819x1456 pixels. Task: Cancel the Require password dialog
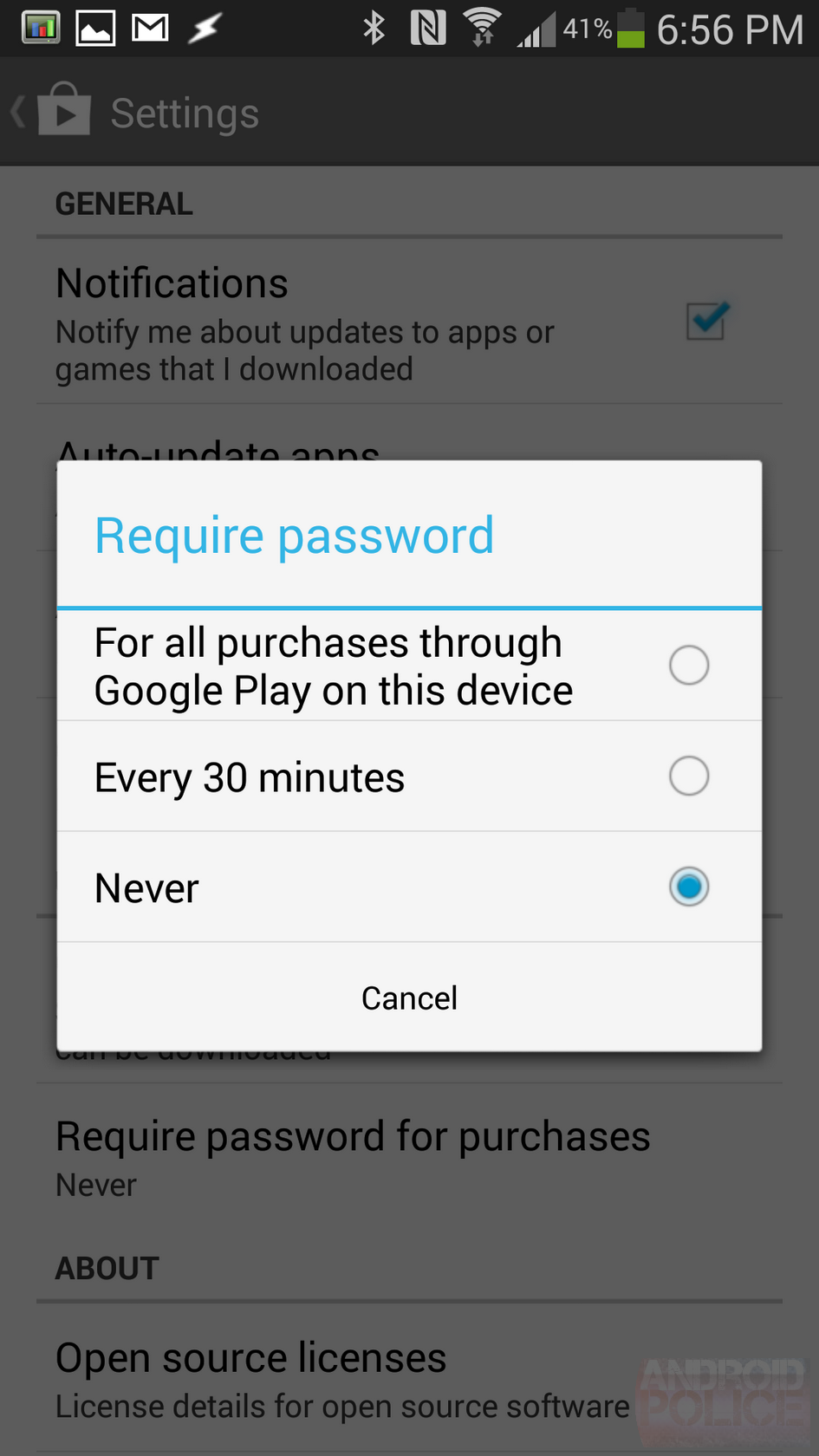tap(409, 998)
